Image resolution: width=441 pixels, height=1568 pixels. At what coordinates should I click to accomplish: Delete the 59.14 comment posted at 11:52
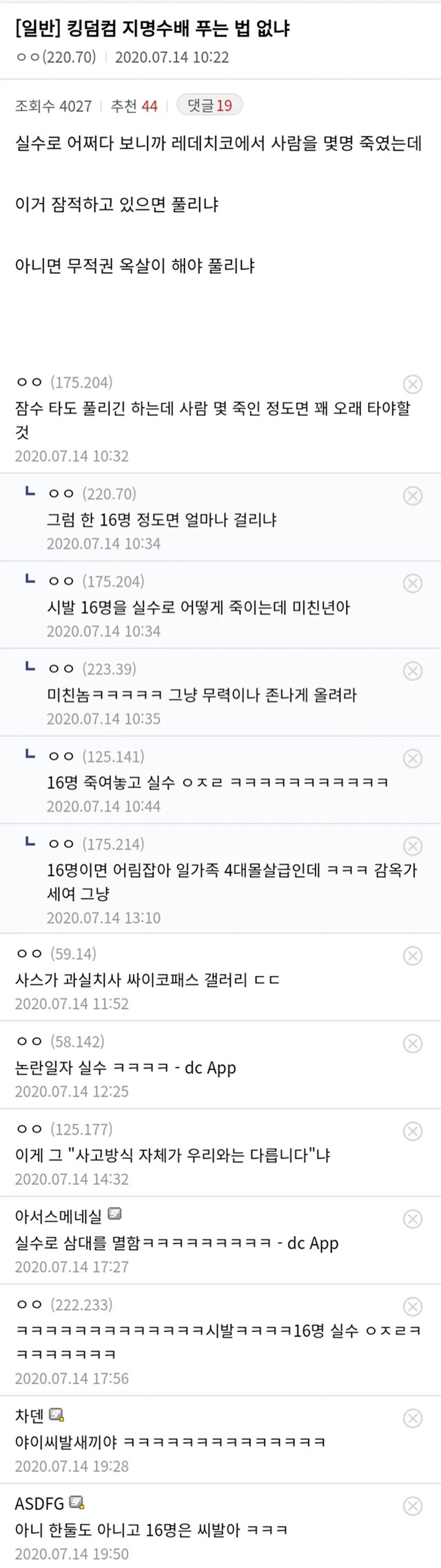tap(412, 955)
